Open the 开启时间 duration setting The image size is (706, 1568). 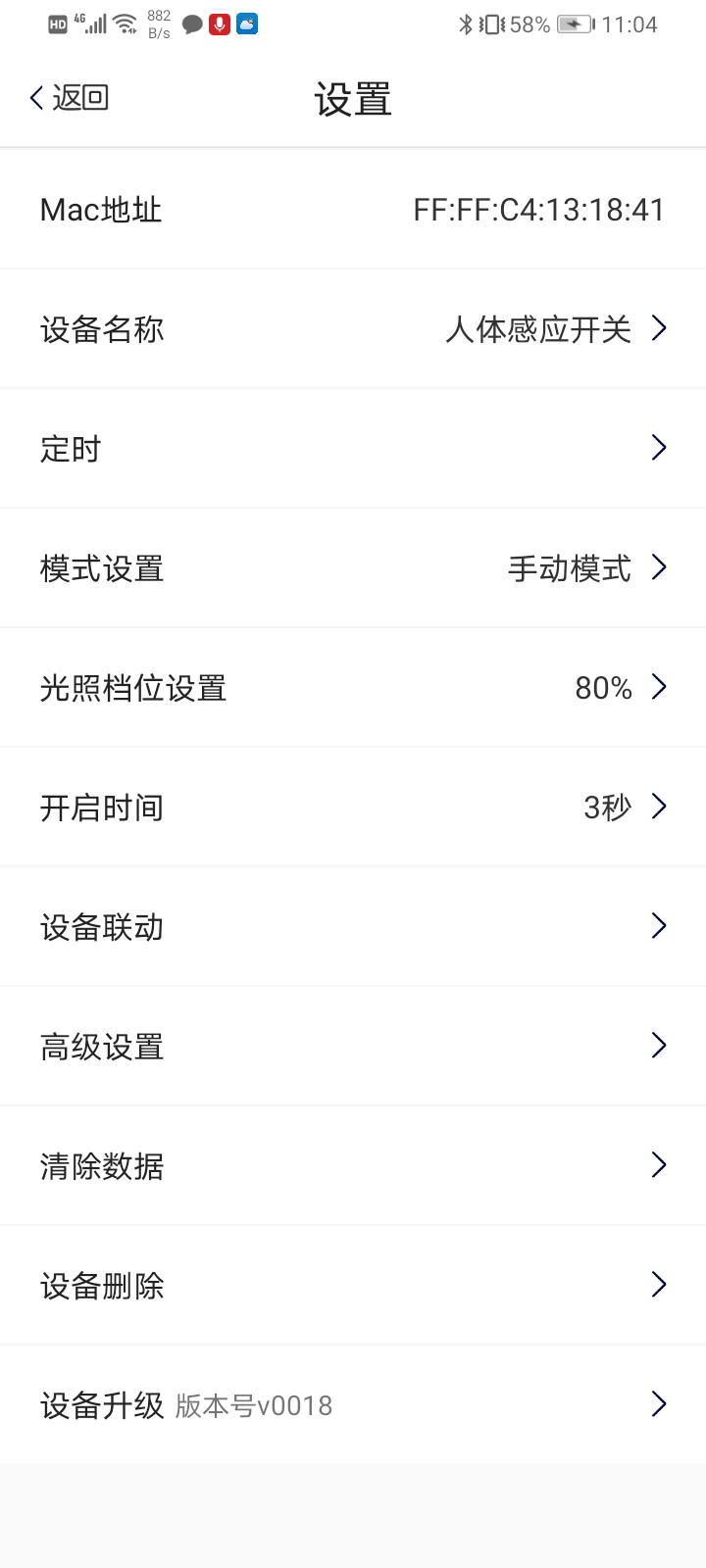point(353,808)
